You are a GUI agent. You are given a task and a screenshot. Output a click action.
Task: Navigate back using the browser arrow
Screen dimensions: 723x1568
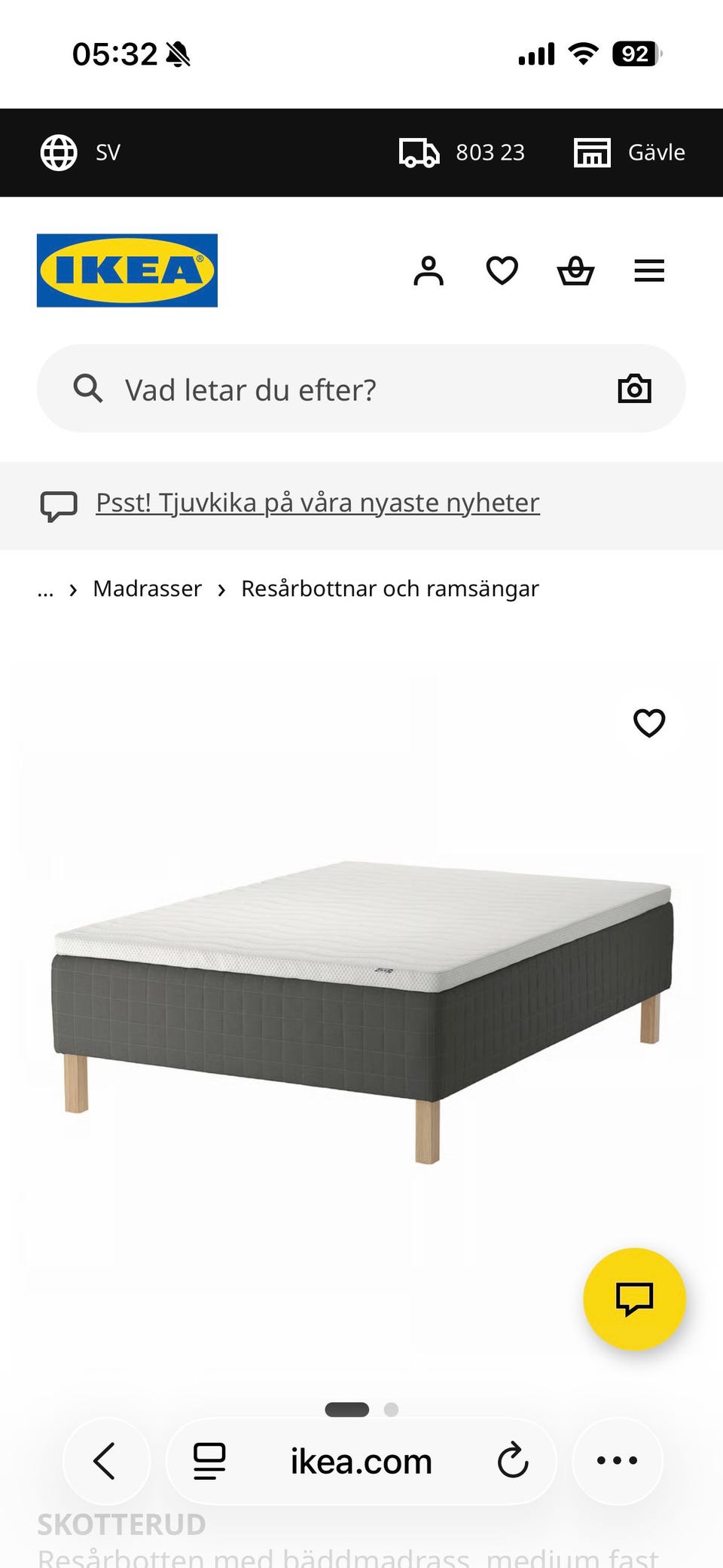coord(106,1460)
